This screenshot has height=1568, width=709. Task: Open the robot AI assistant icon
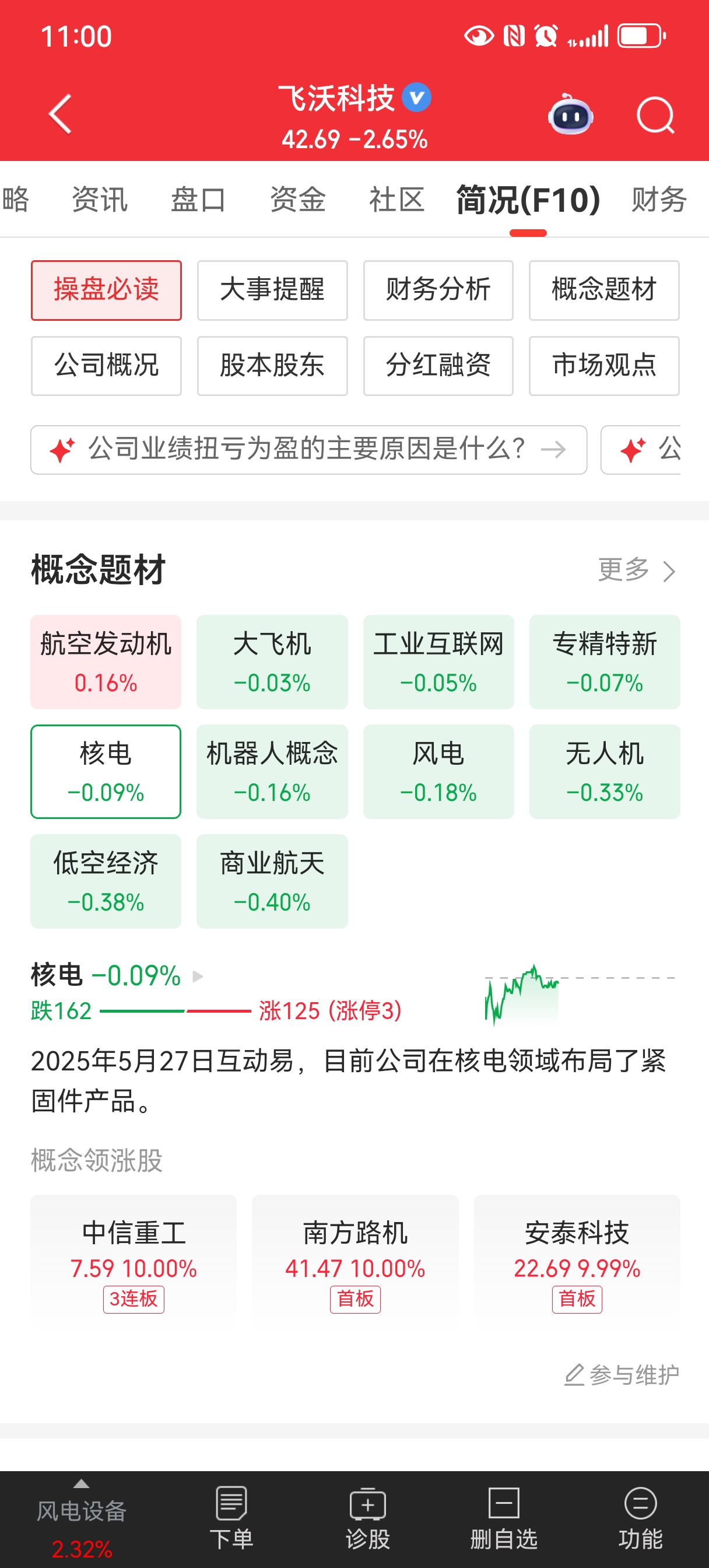570,114
